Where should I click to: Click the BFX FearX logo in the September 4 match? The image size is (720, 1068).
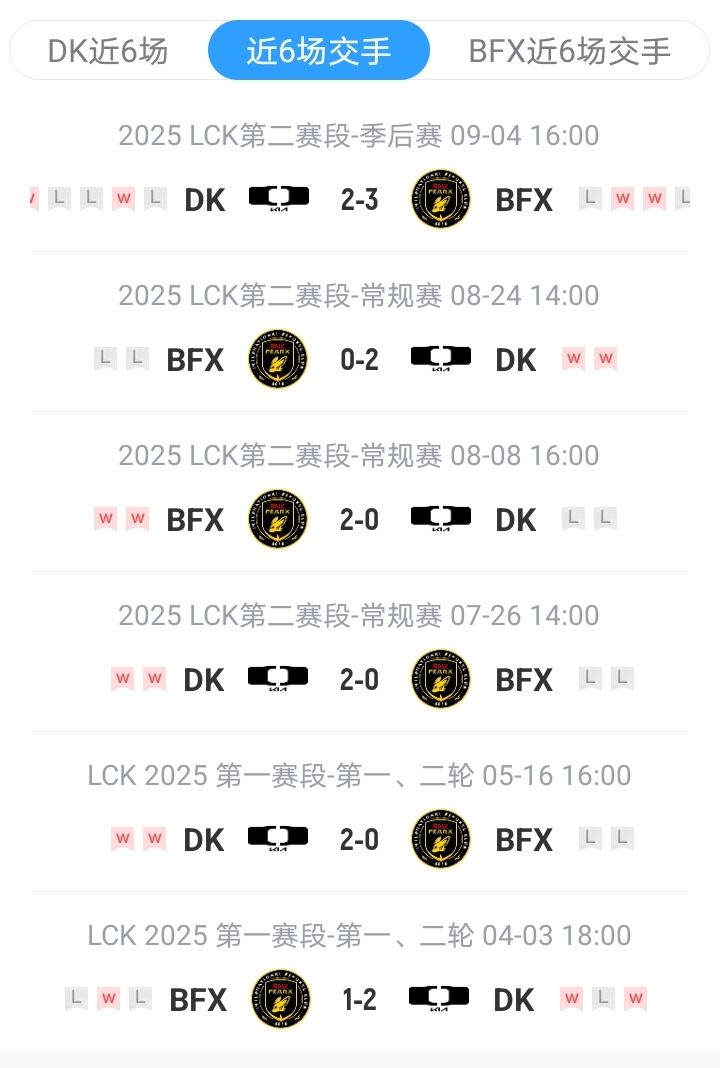[x=440, y=199]
